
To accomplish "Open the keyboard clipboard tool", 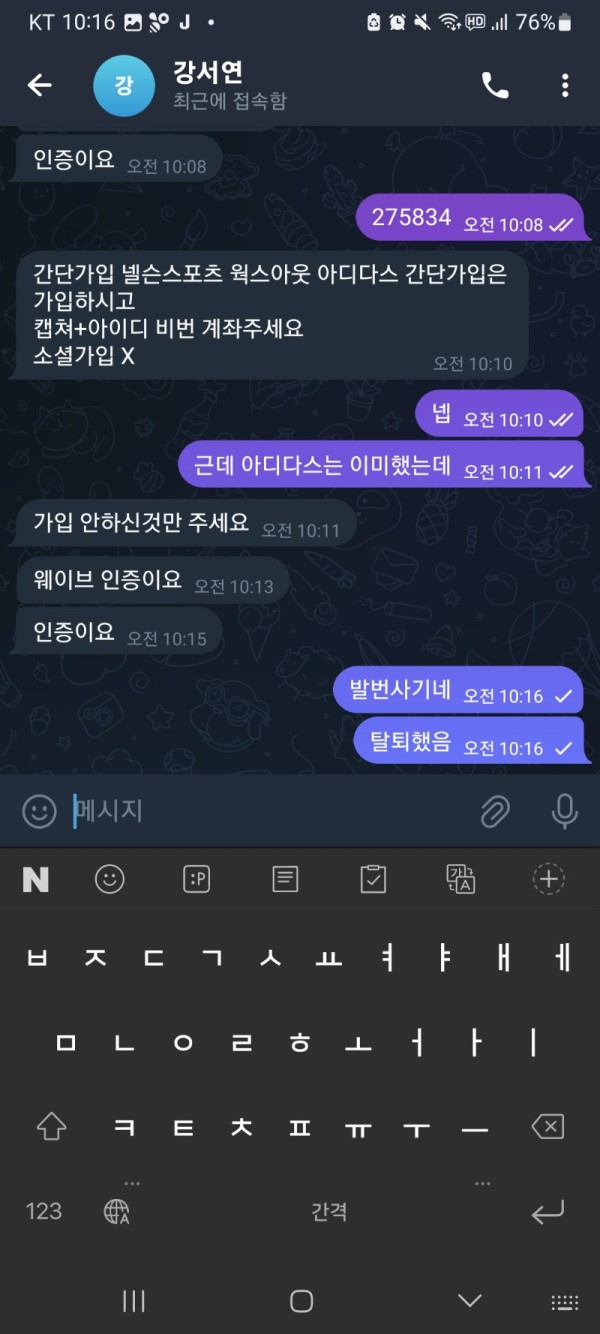I will (373, 879).
